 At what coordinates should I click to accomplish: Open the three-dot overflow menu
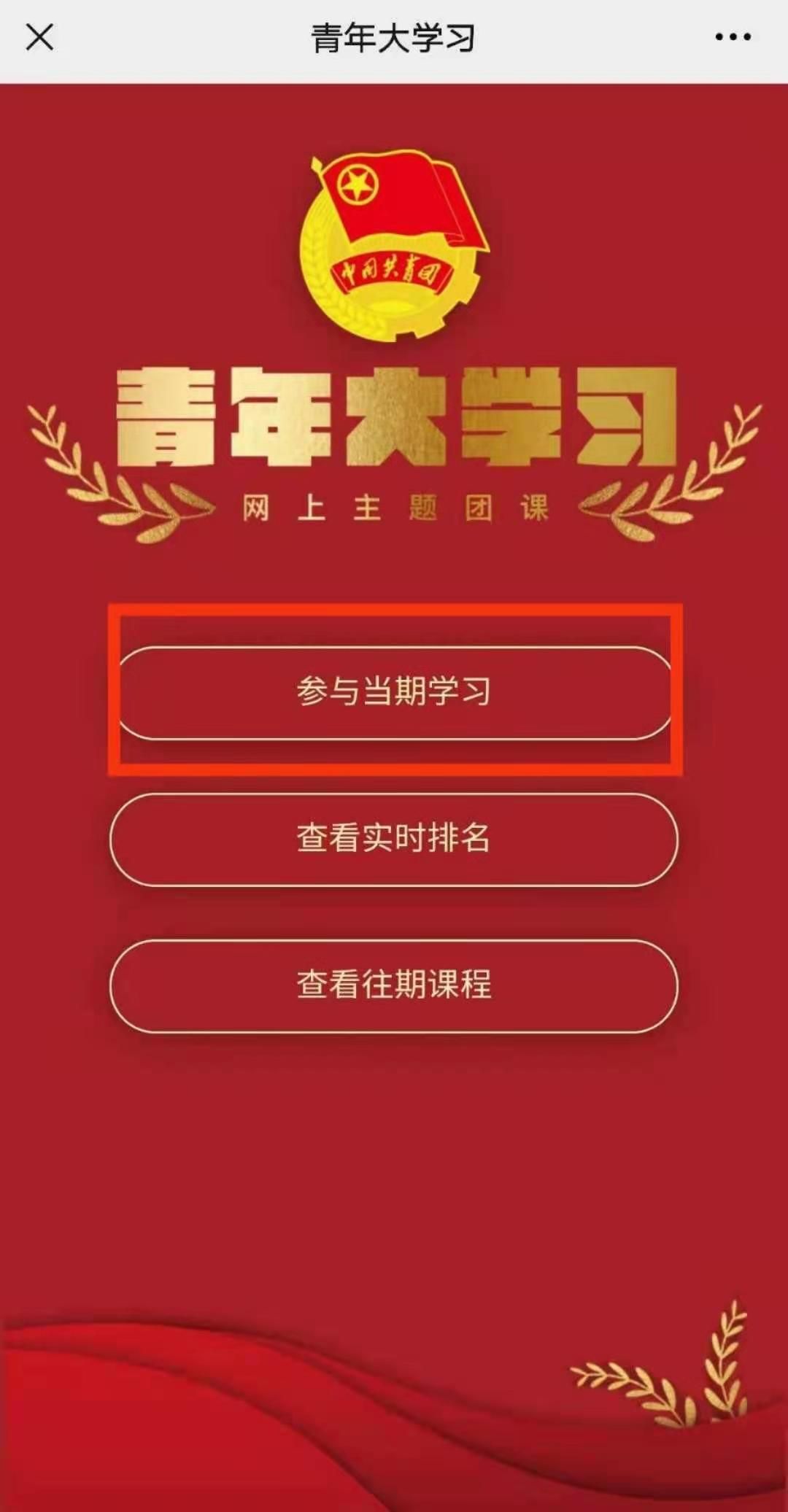[x=733, y=37]
